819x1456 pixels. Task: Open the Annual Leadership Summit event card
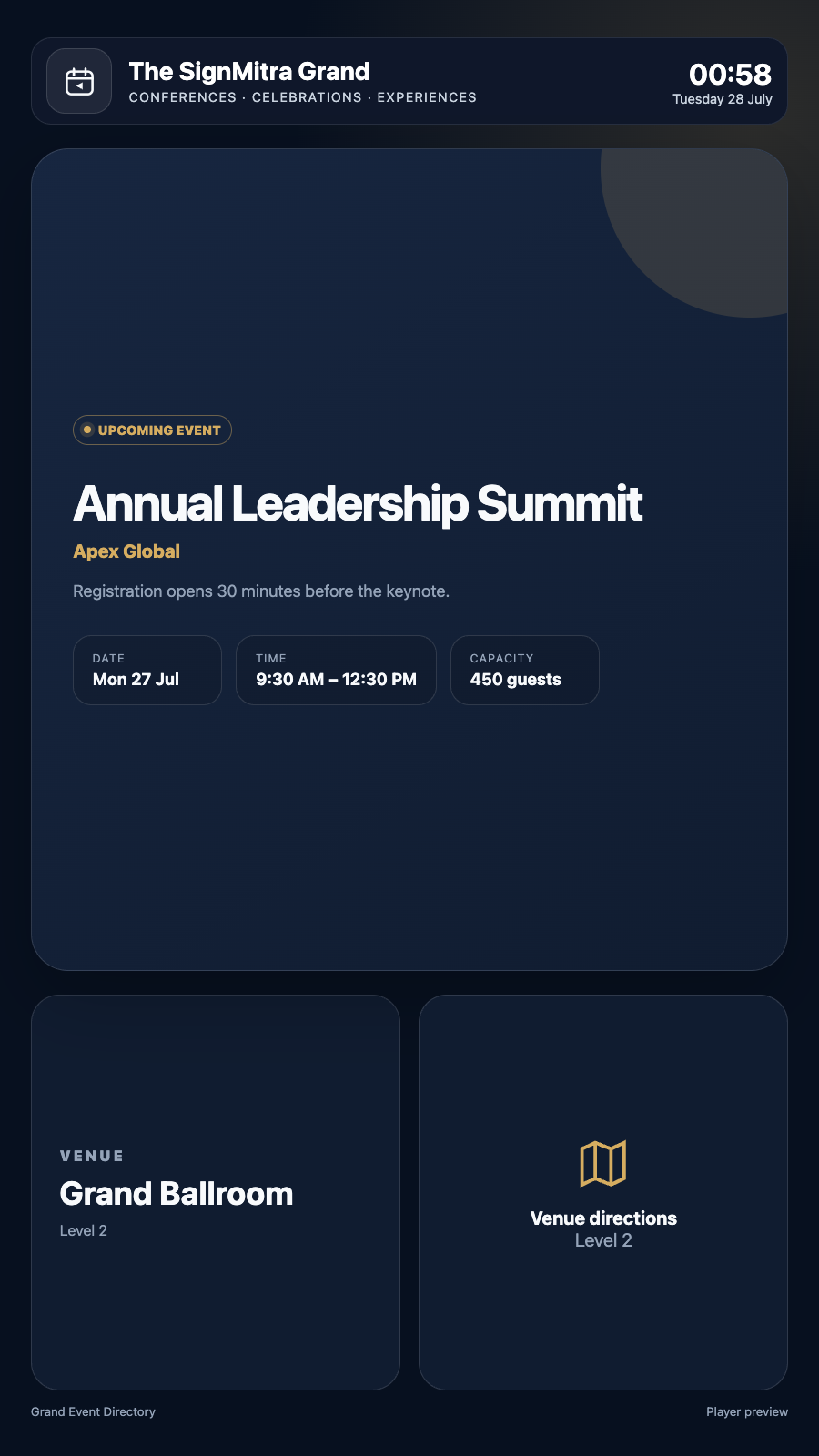(x=409, y=560)
